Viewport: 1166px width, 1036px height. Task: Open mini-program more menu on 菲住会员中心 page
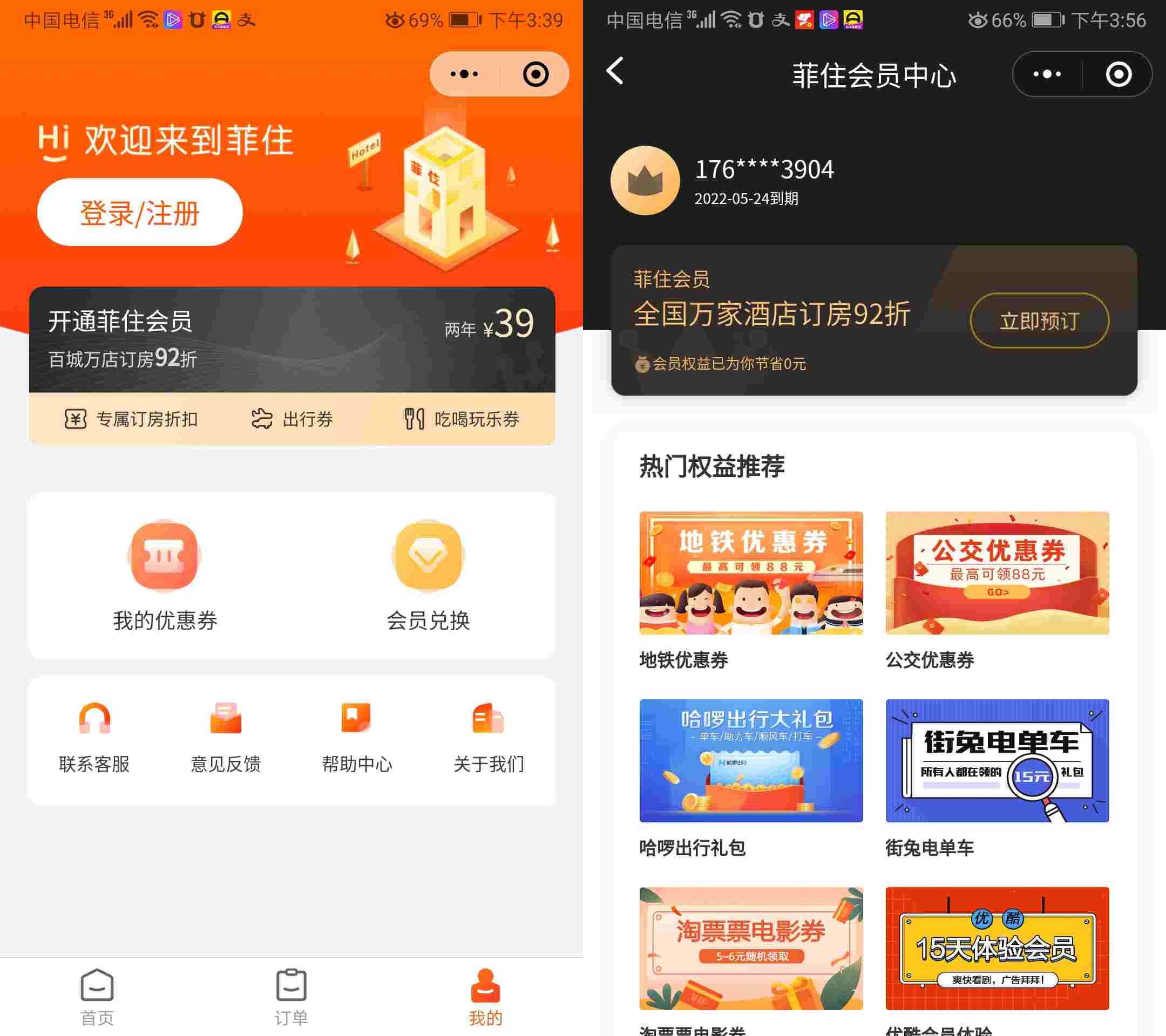pos(1047,74)
